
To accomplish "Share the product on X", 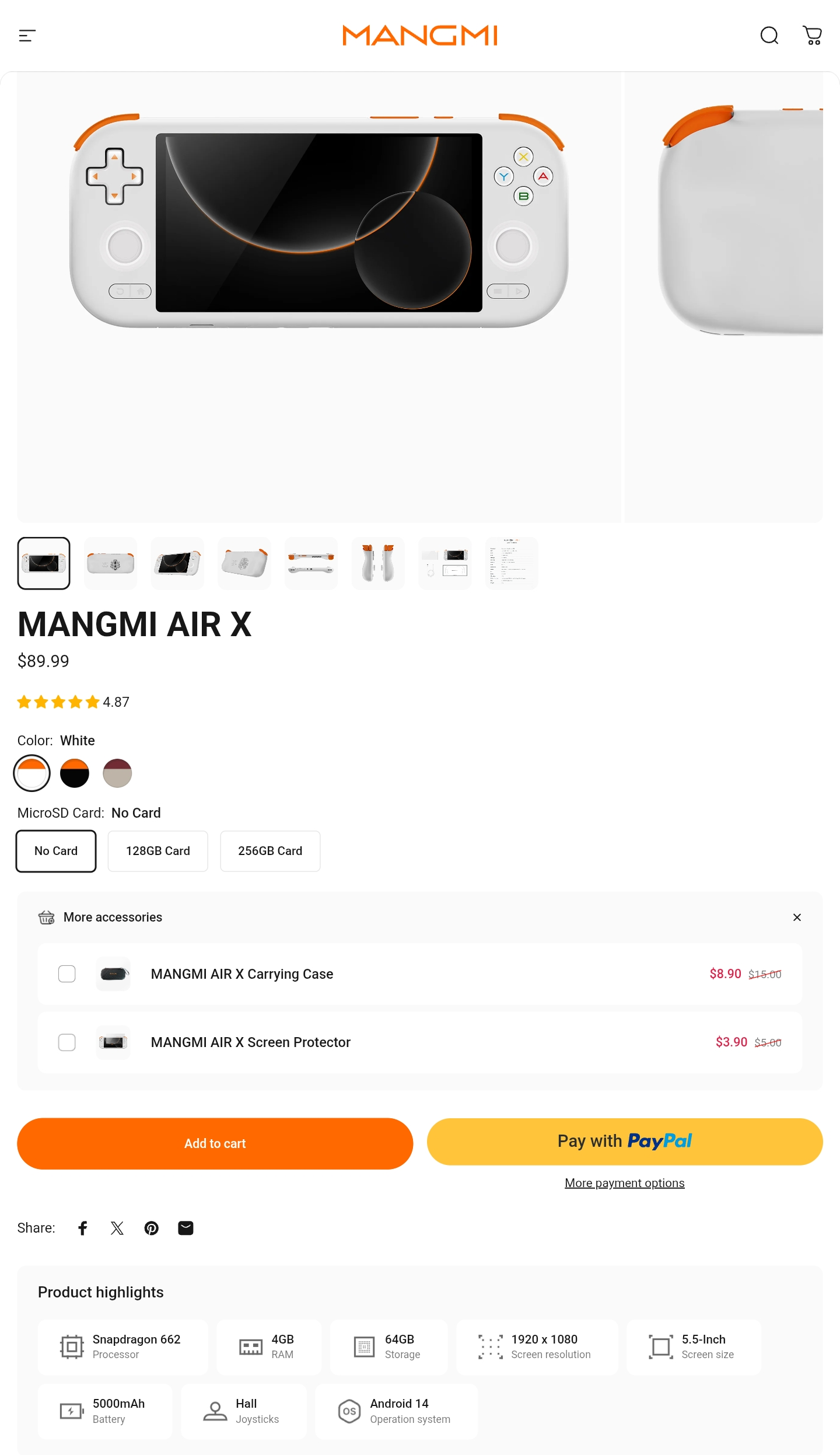I will (117, 1228).
